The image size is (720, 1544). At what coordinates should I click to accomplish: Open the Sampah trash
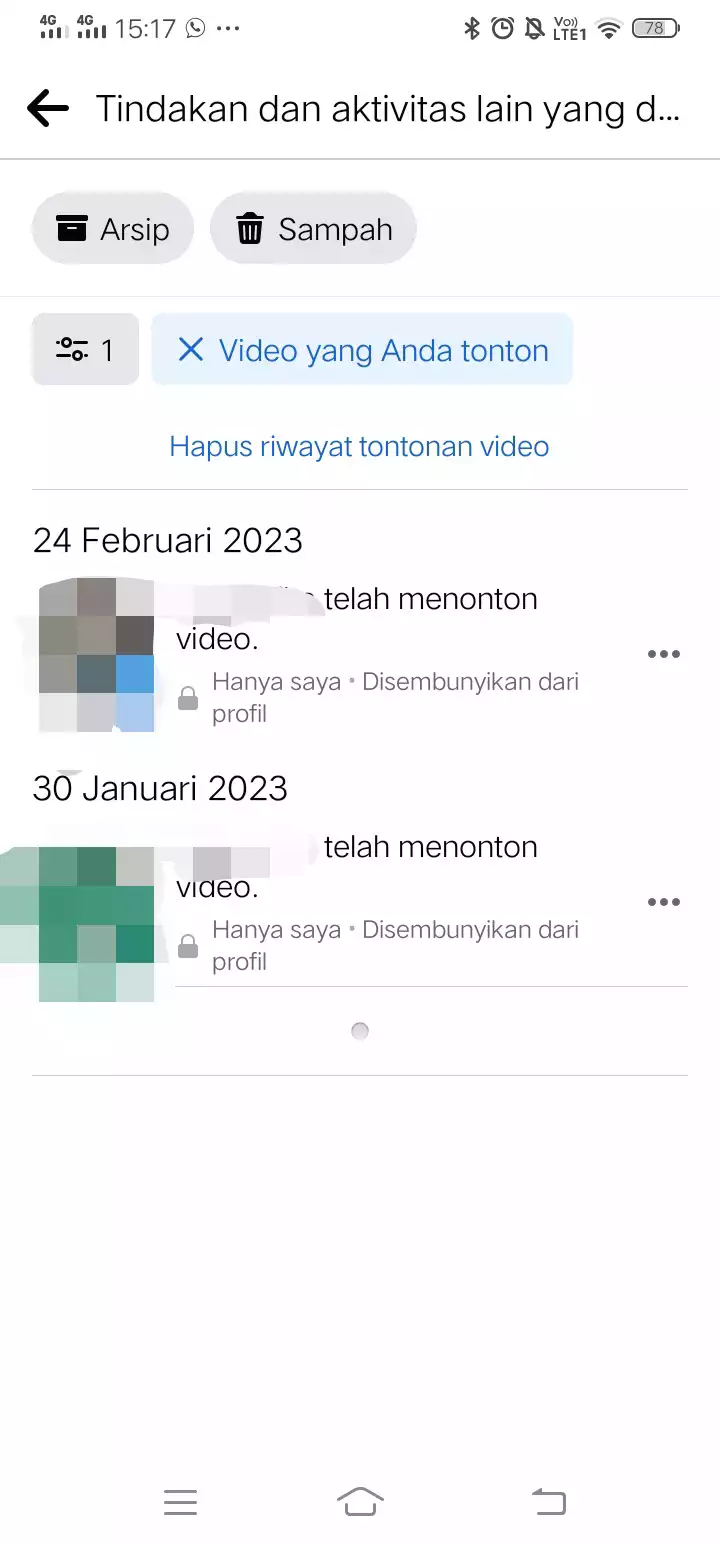[313, 229]
